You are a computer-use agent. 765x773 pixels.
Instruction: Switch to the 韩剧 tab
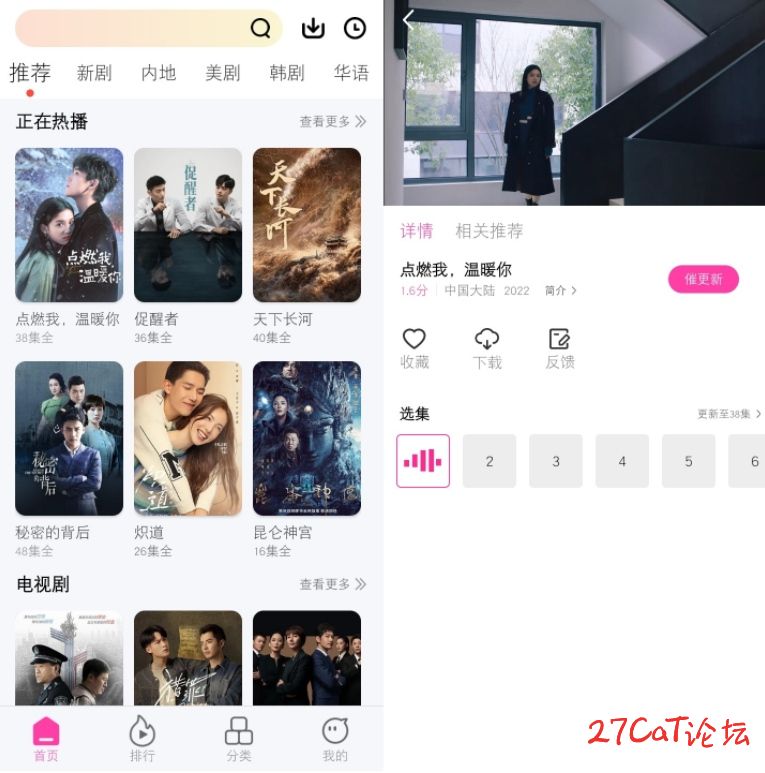pos(286,73)
